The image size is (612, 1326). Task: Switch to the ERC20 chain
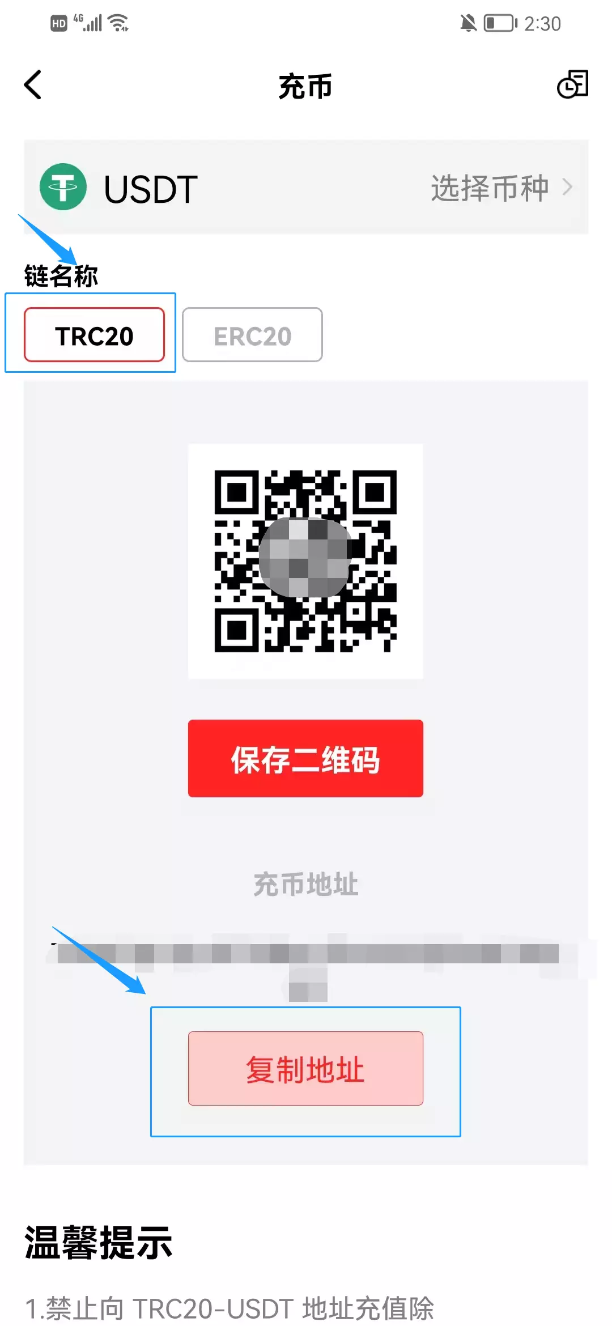(252, 335)
